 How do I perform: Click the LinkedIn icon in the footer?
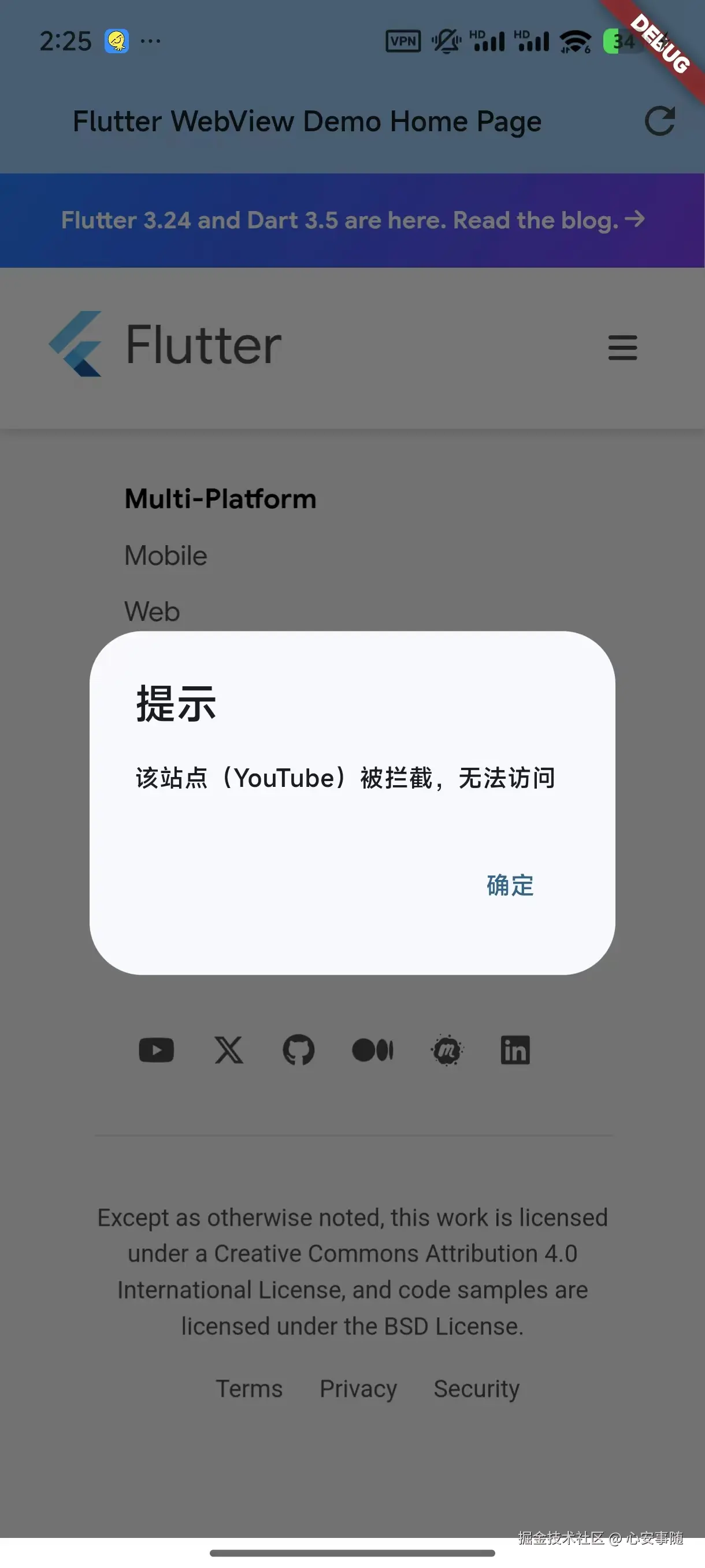coord(516,1049)
